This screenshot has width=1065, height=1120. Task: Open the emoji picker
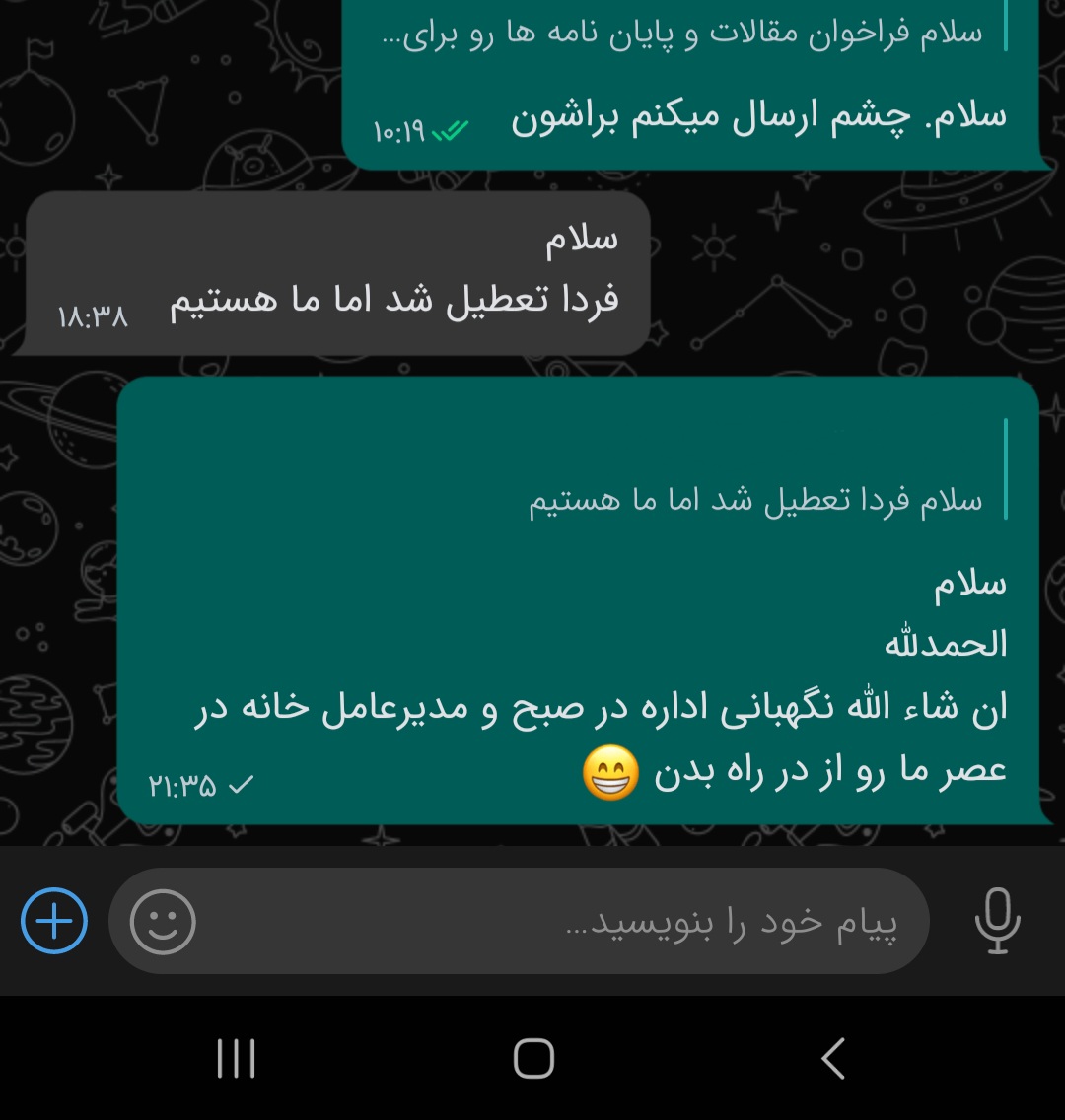coord(163,922)
